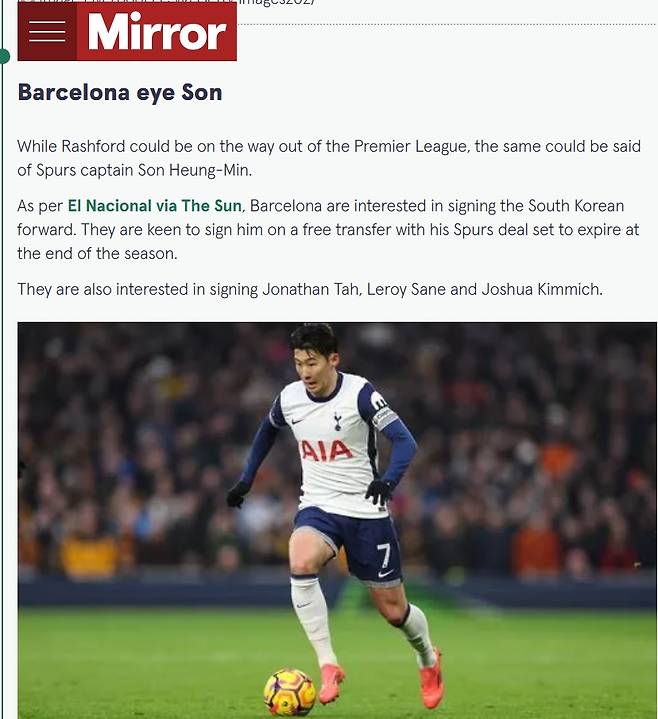Open the hamburger menu

47,32
